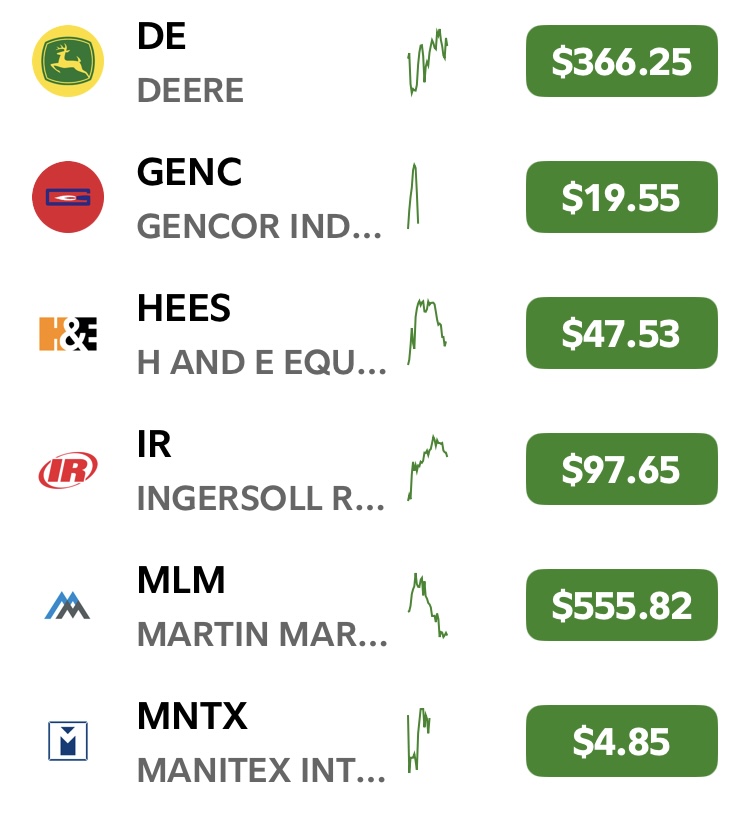750x816 pixels.
Task: Toggle the $47.53 price badge
Action: click(x=621, y=334)
